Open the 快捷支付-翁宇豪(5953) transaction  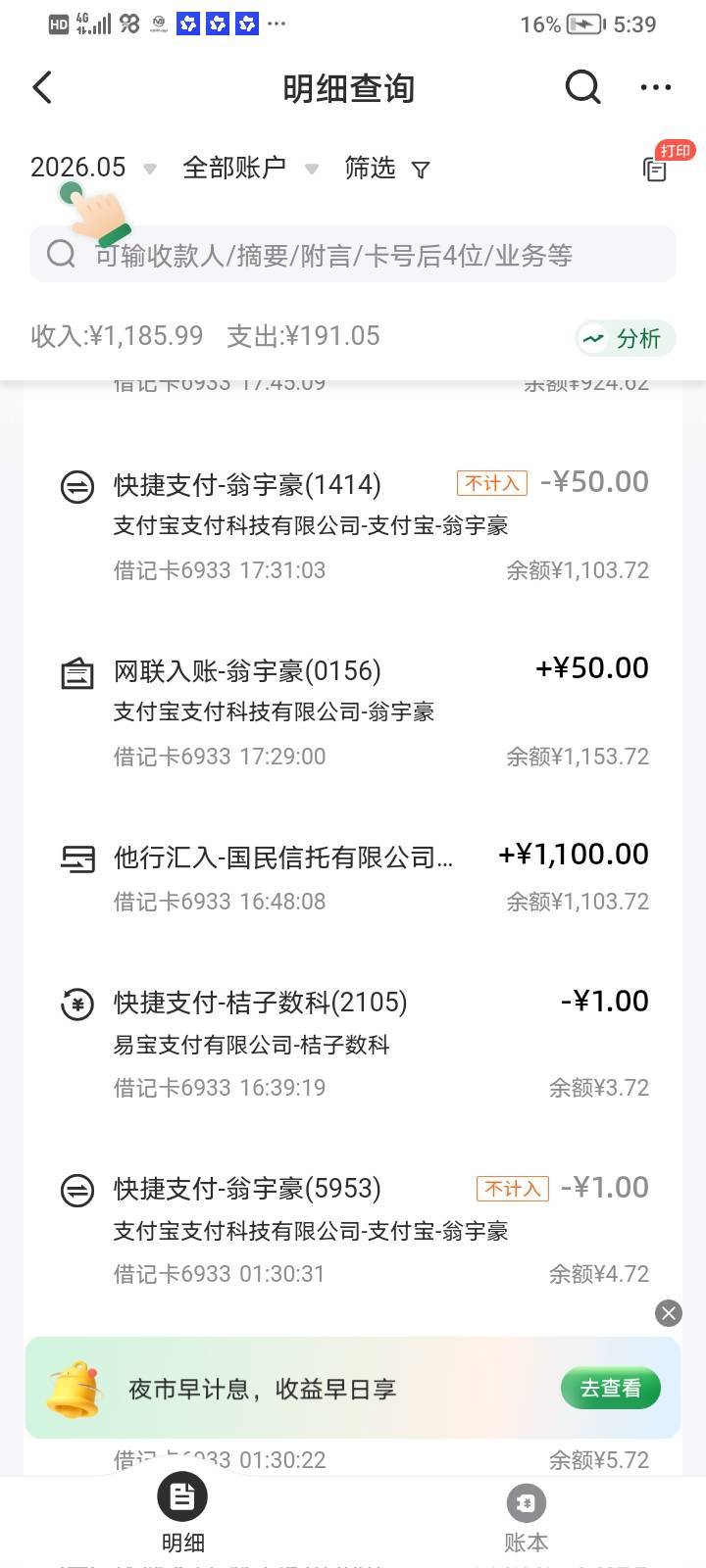(353, 1230)
